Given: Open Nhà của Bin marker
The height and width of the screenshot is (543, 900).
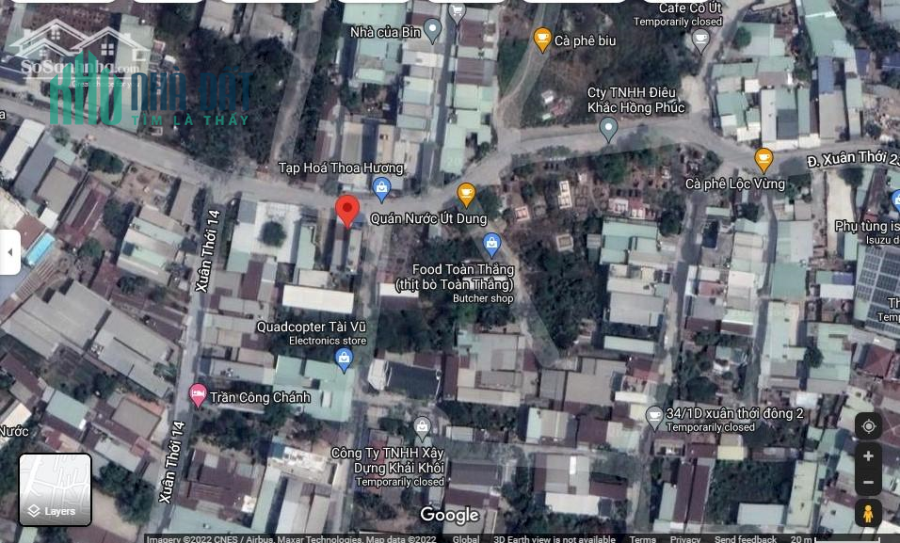Looking at the screenshot, I should [432, 30].
